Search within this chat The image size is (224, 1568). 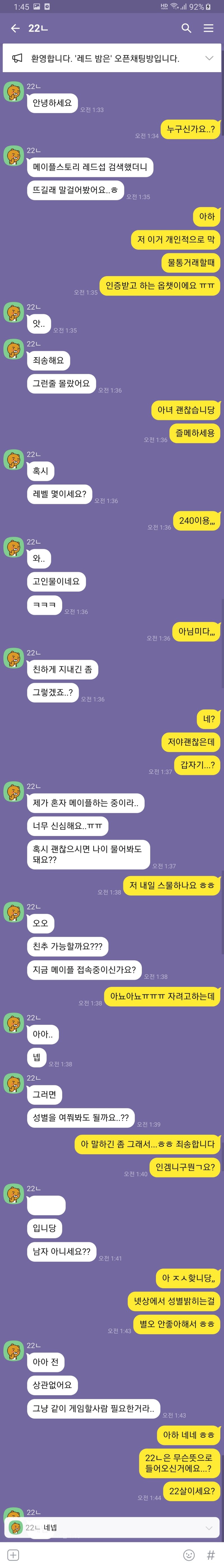[x=186, y=28]
